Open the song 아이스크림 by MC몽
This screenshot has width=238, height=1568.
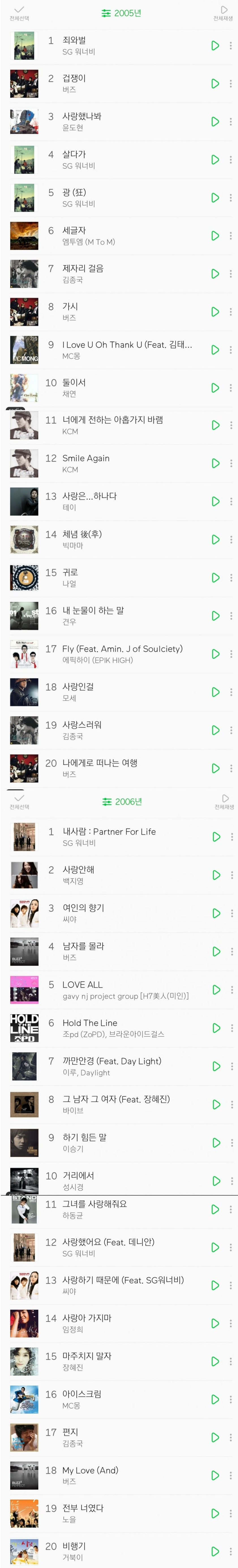tap(82, 1394)
